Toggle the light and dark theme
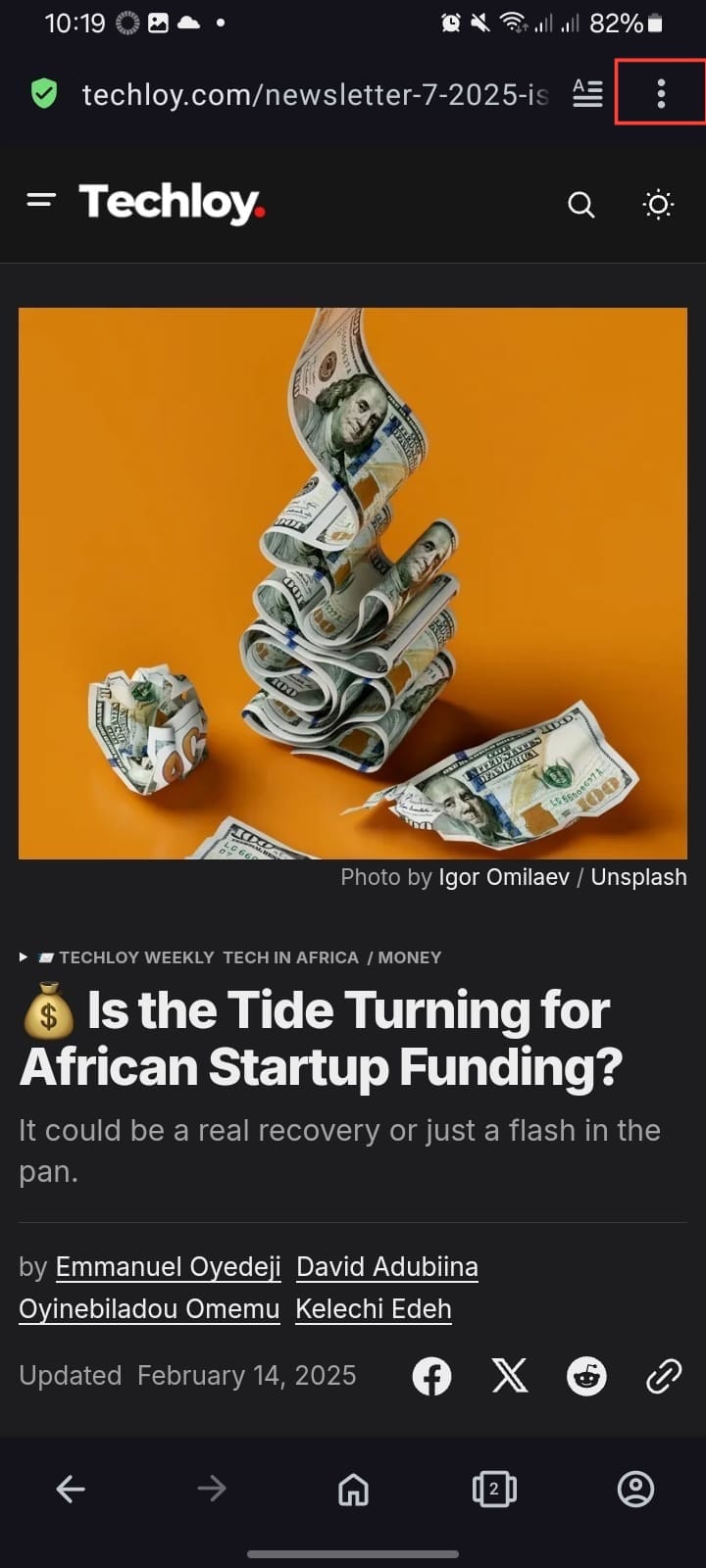 pyautogui.click(x=658, y=205)
